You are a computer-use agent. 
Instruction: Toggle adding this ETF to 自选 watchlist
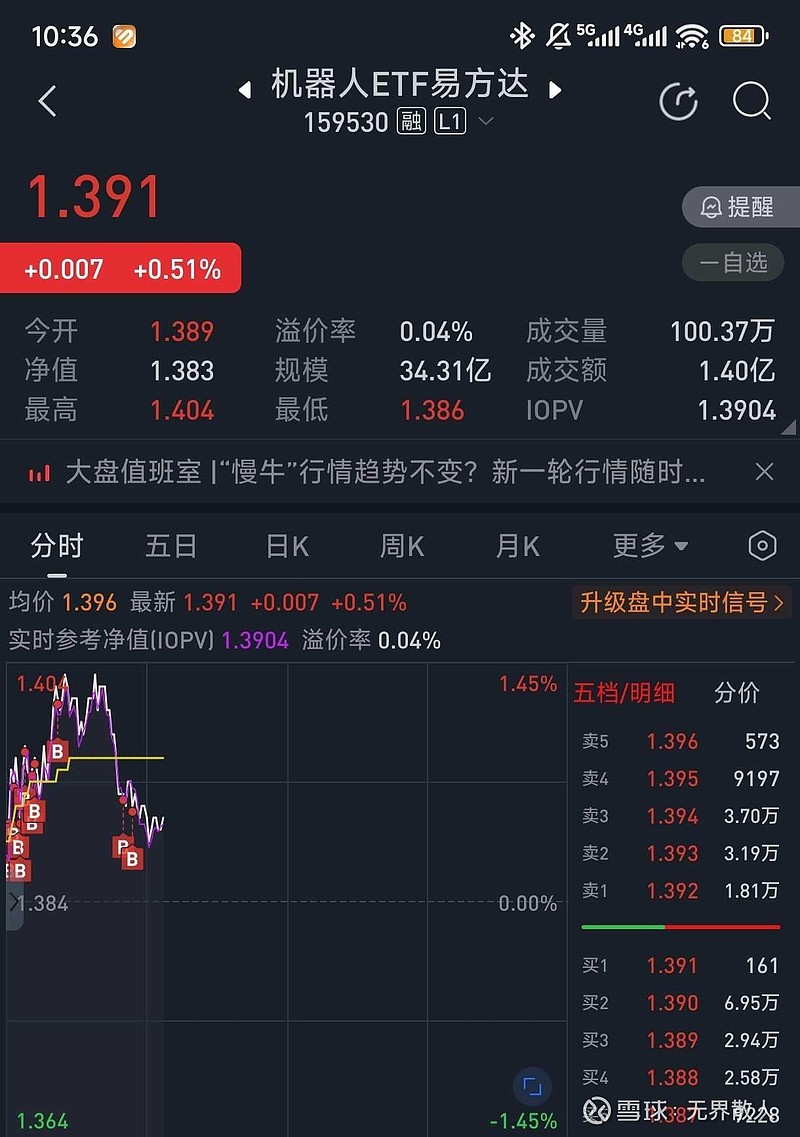(733, 262)
